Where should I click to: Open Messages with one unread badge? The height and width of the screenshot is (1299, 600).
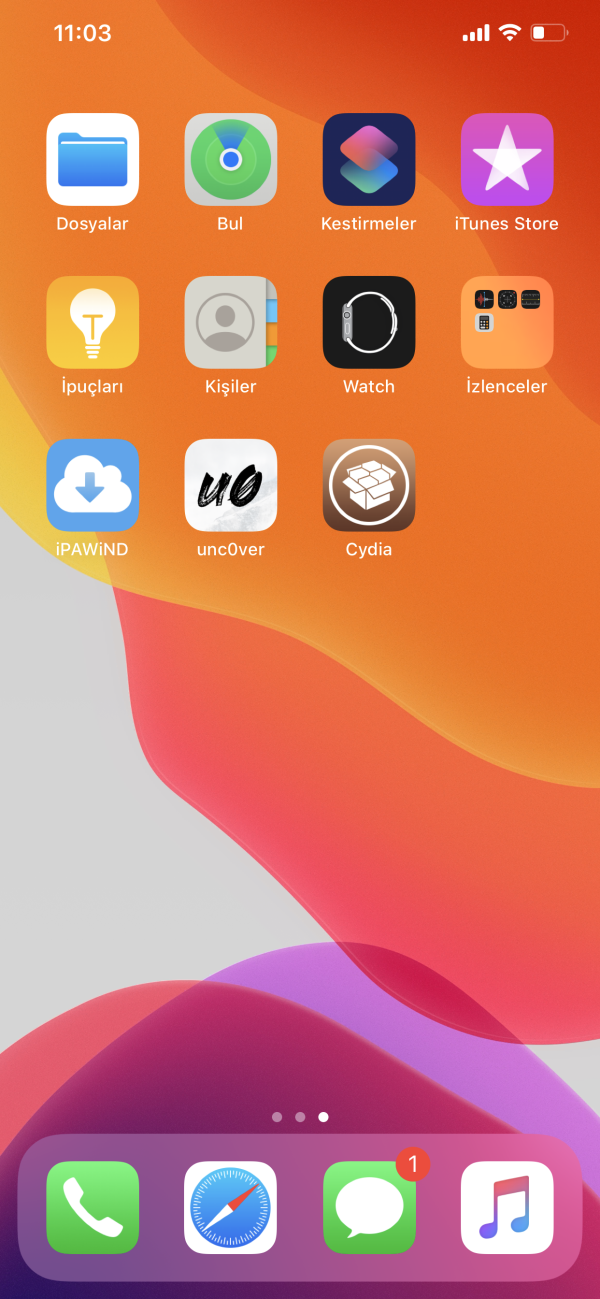369,1207
